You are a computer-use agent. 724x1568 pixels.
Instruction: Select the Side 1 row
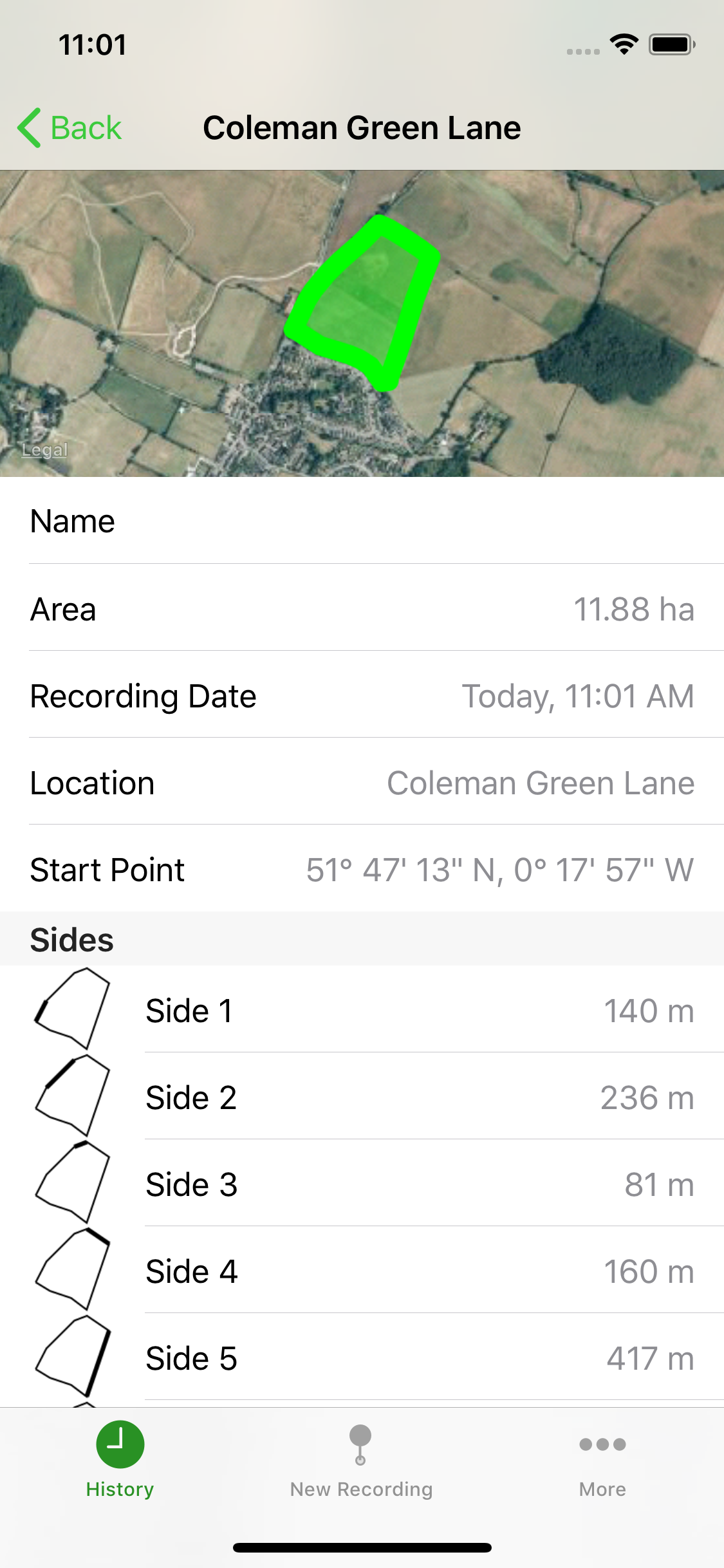click(362, 1010)
